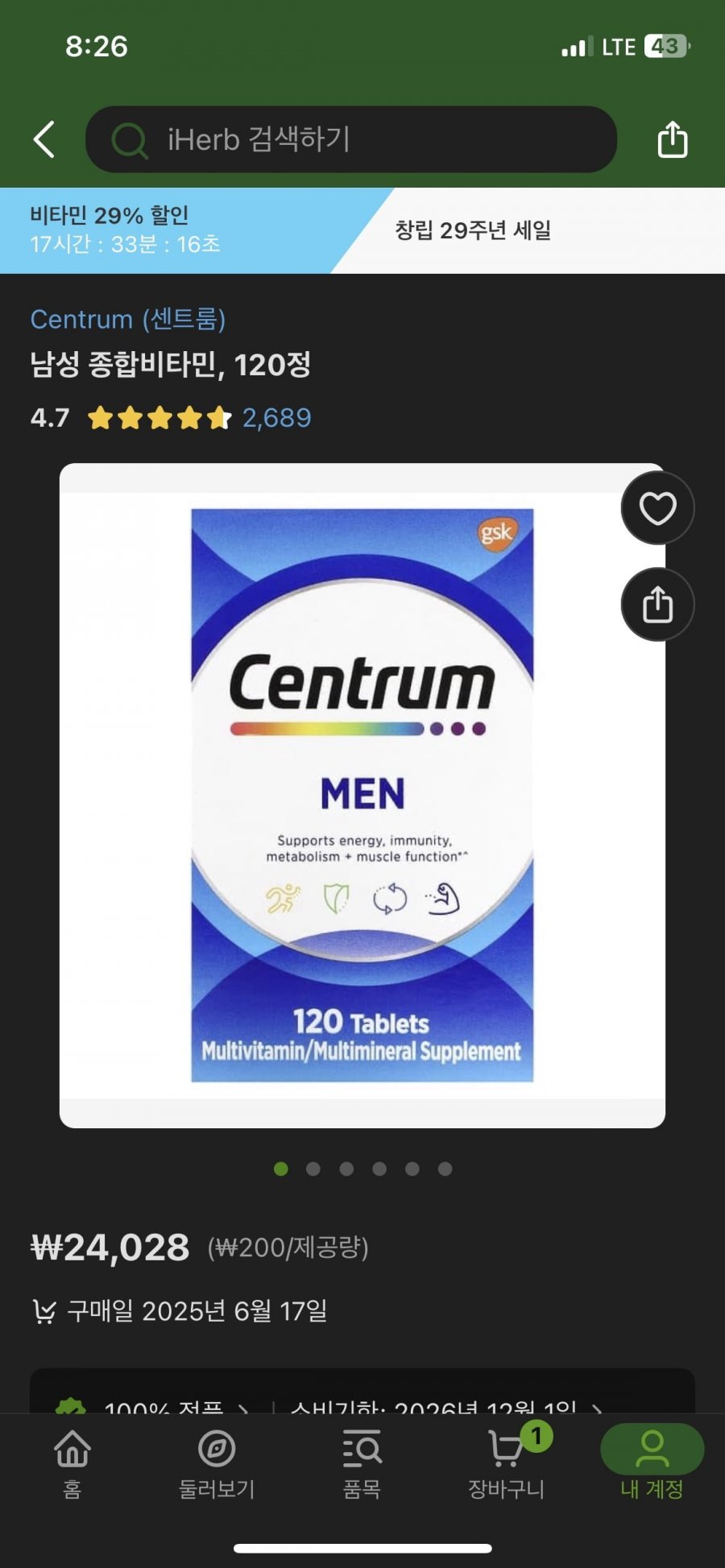This screenshot has height=1568, width=725.
Task: Share product via round share button on image
Action: (657, 604)
